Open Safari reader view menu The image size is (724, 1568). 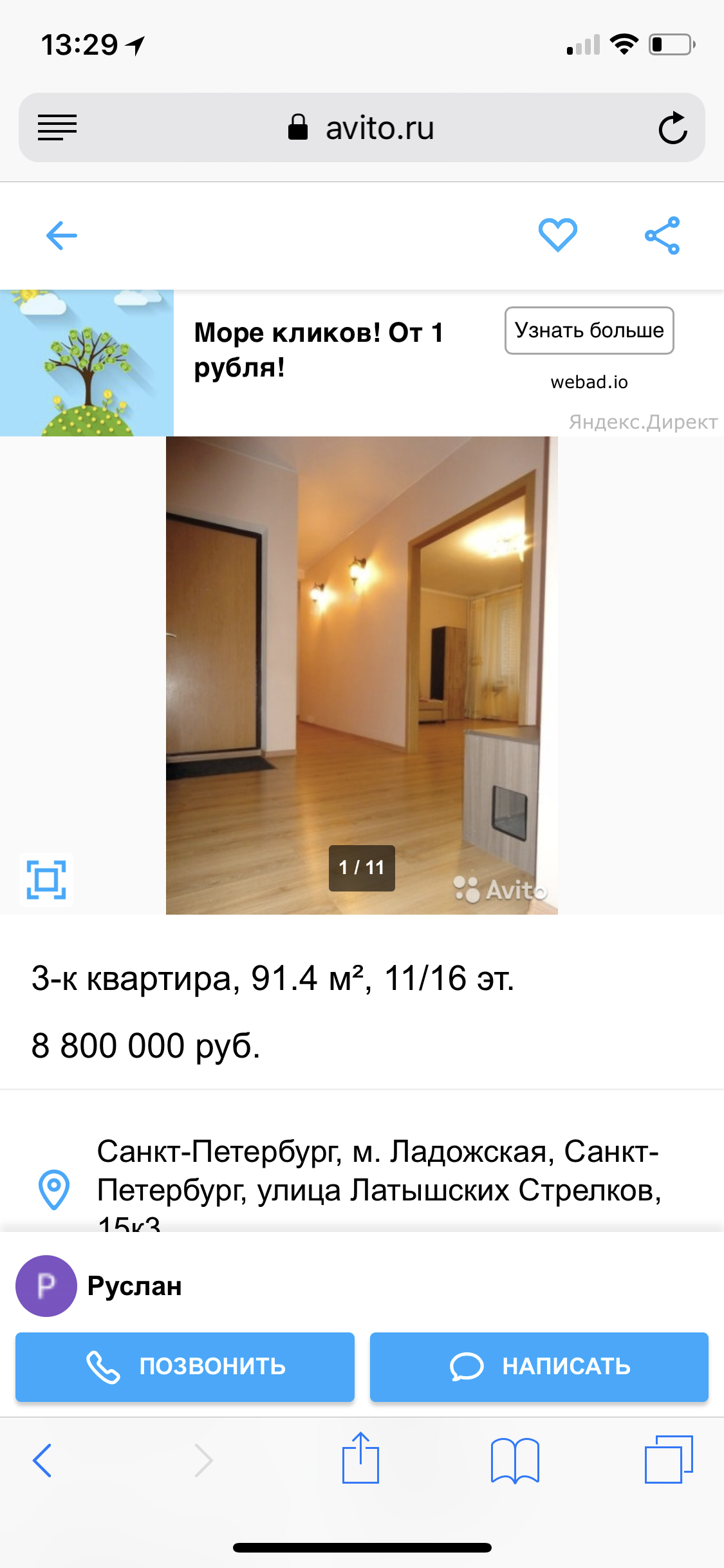(57, 127)
